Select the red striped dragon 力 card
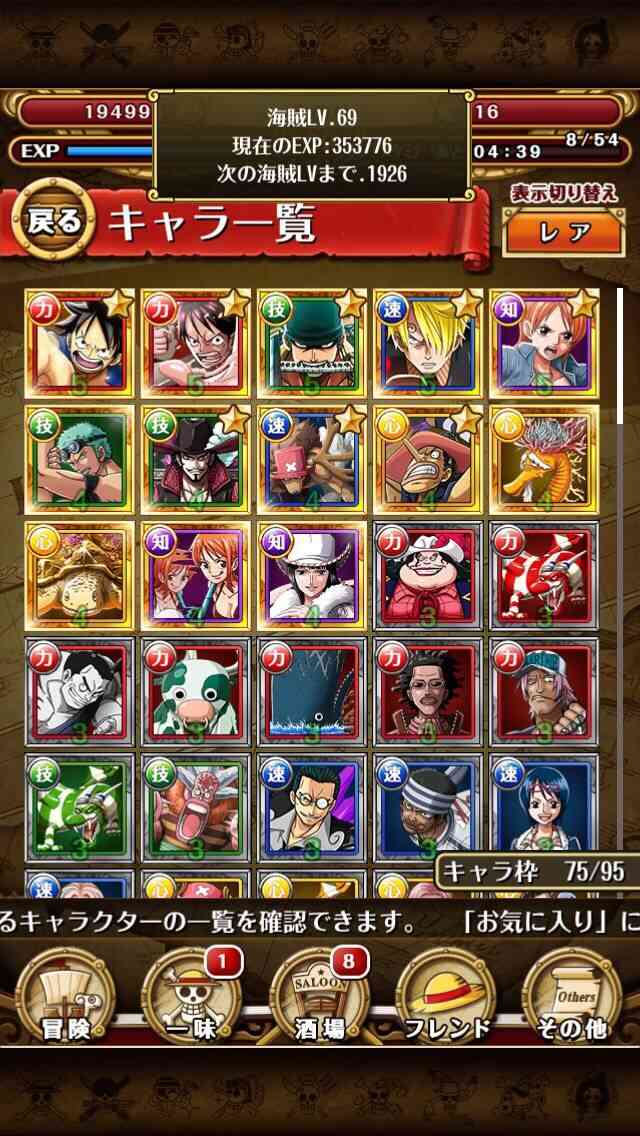The width and height of the screenshot is (640, 1136). click(544, 576)
